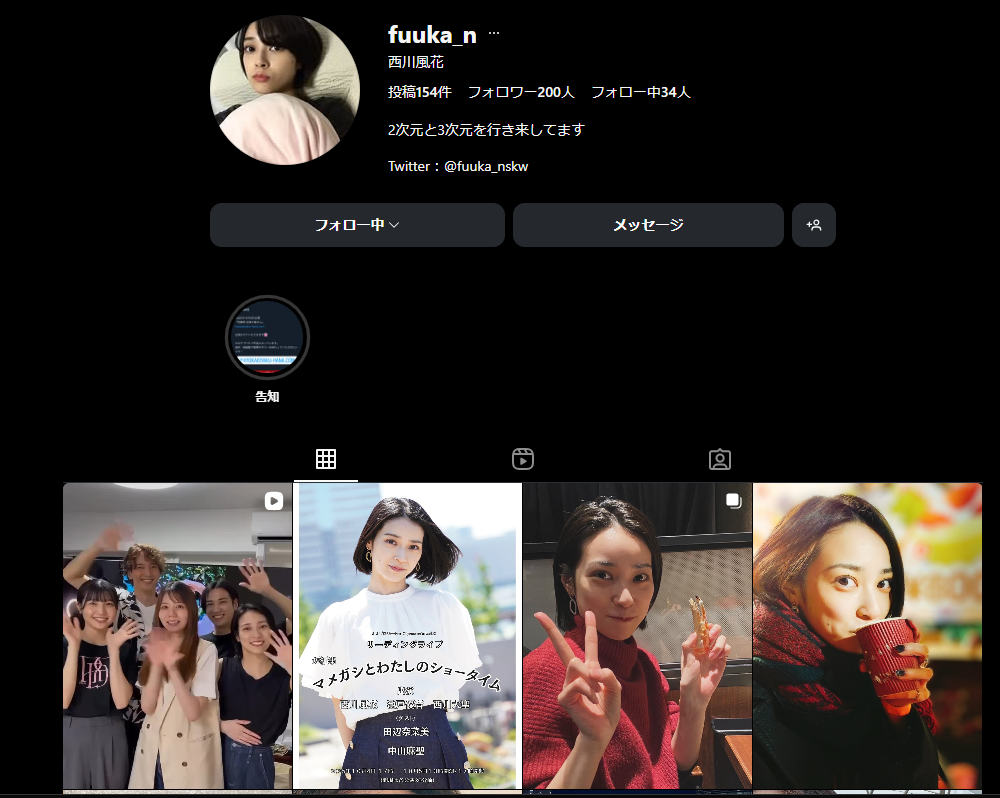
Task: Open the マメガシとわたしのショータイム poster post
Action: point(408,636)
